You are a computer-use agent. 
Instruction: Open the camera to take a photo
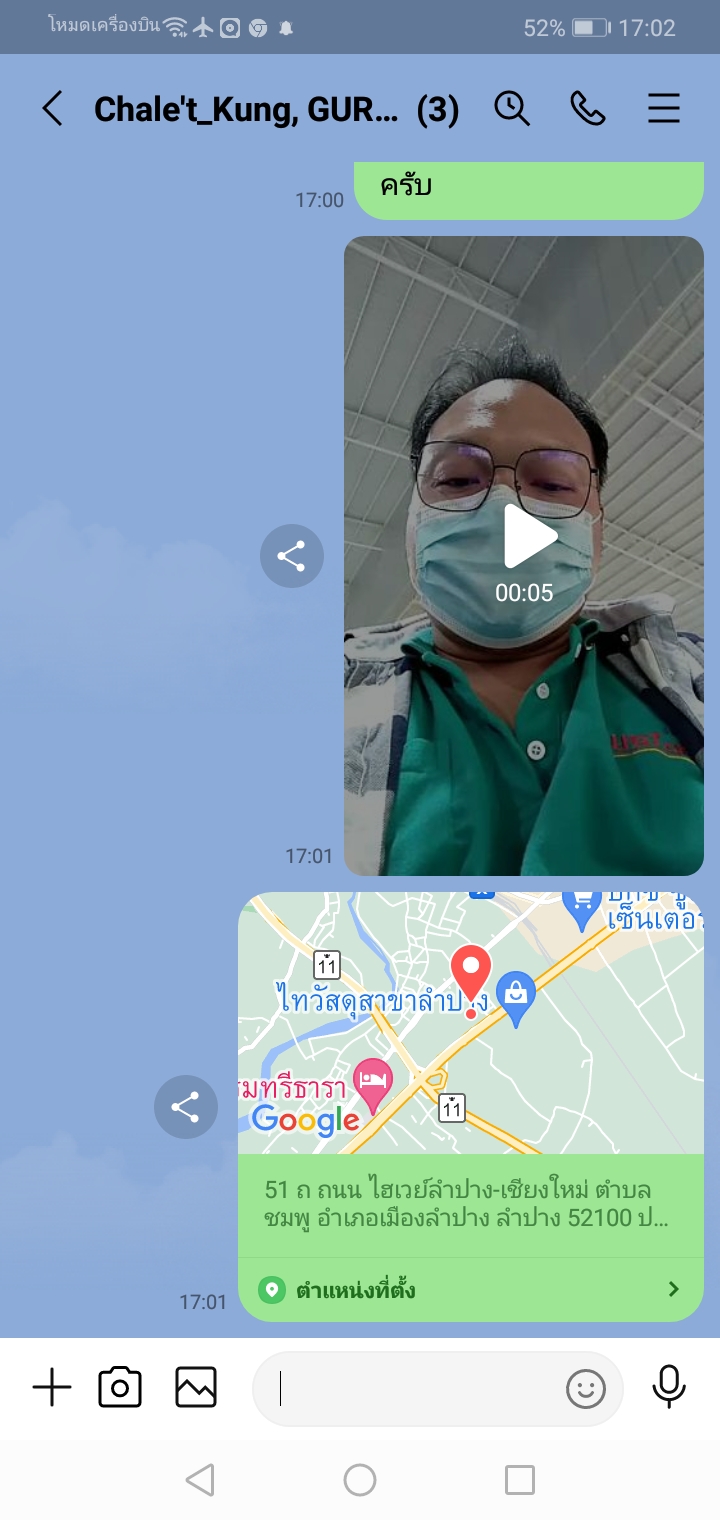[x=120, y=1388]
